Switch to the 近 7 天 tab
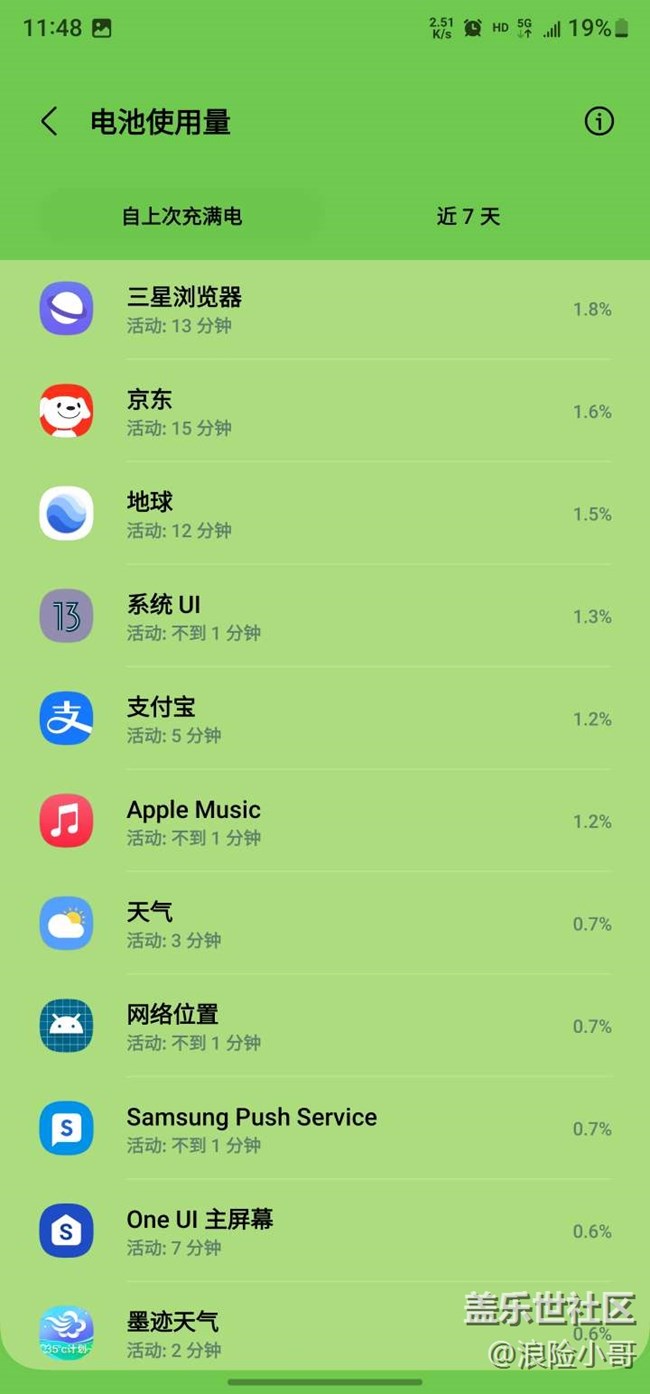The width and height of the screenshot is (650, 1394). pyautogui.click(x=468, y=216)
